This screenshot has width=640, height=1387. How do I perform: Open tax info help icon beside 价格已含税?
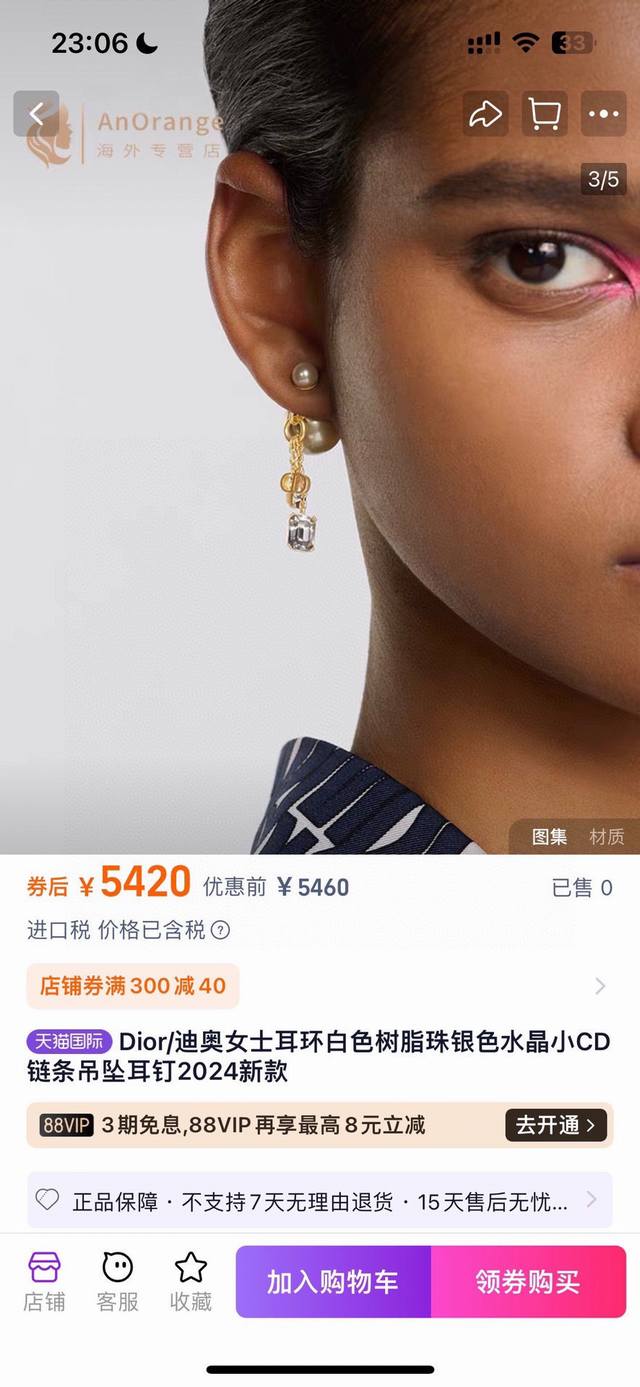[x=220, y=930]
